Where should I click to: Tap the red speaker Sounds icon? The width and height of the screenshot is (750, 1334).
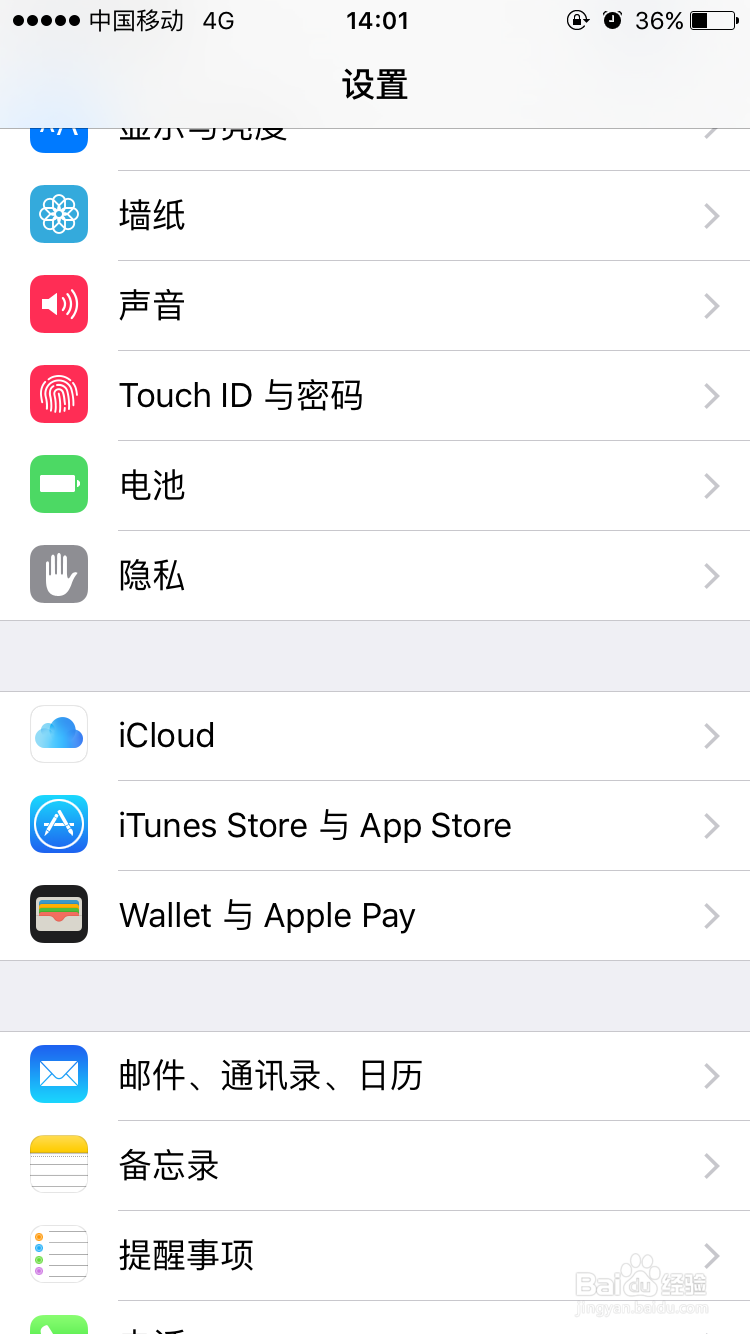(x=58, y=305)
